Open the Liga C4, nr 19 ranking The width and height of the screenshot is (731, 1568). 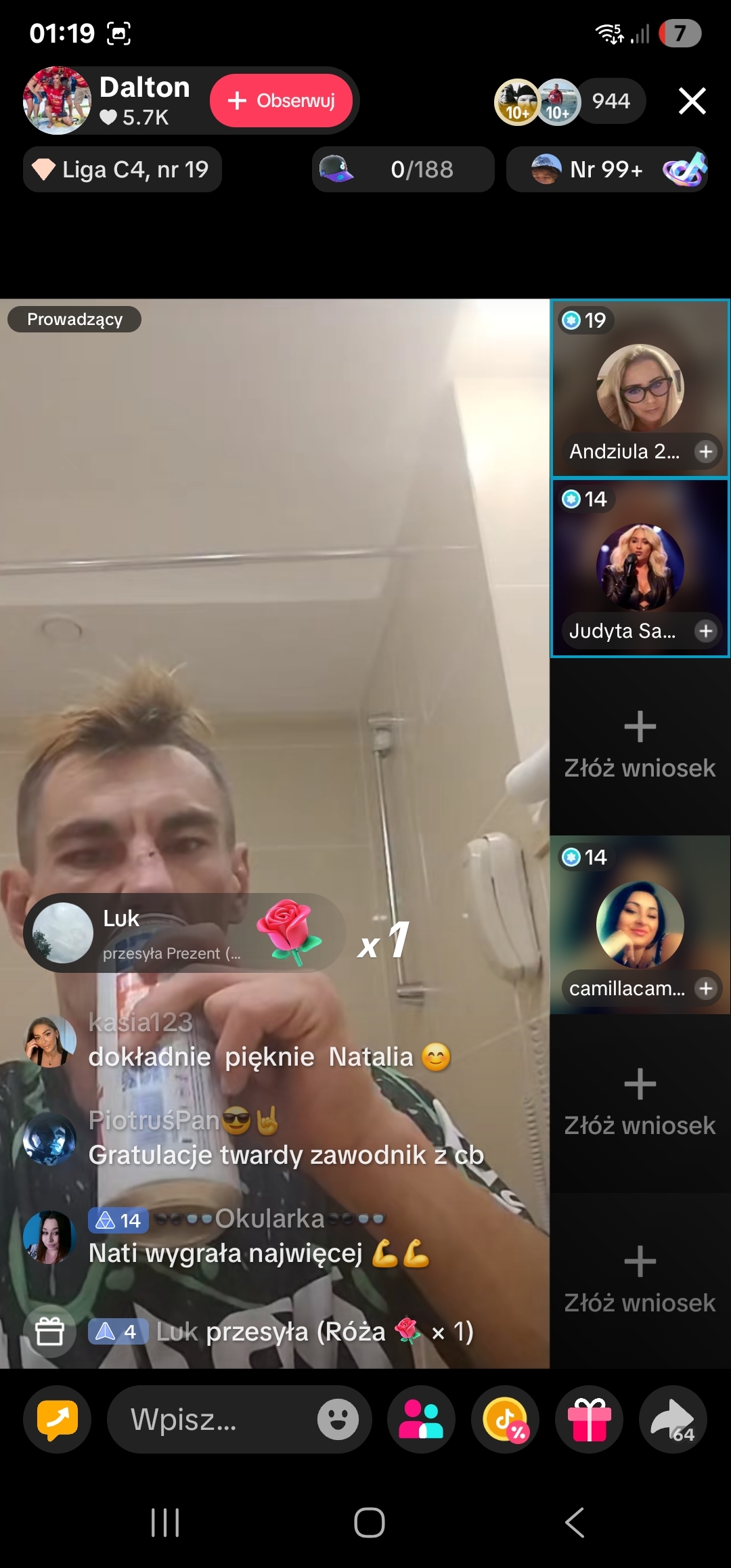123,169
